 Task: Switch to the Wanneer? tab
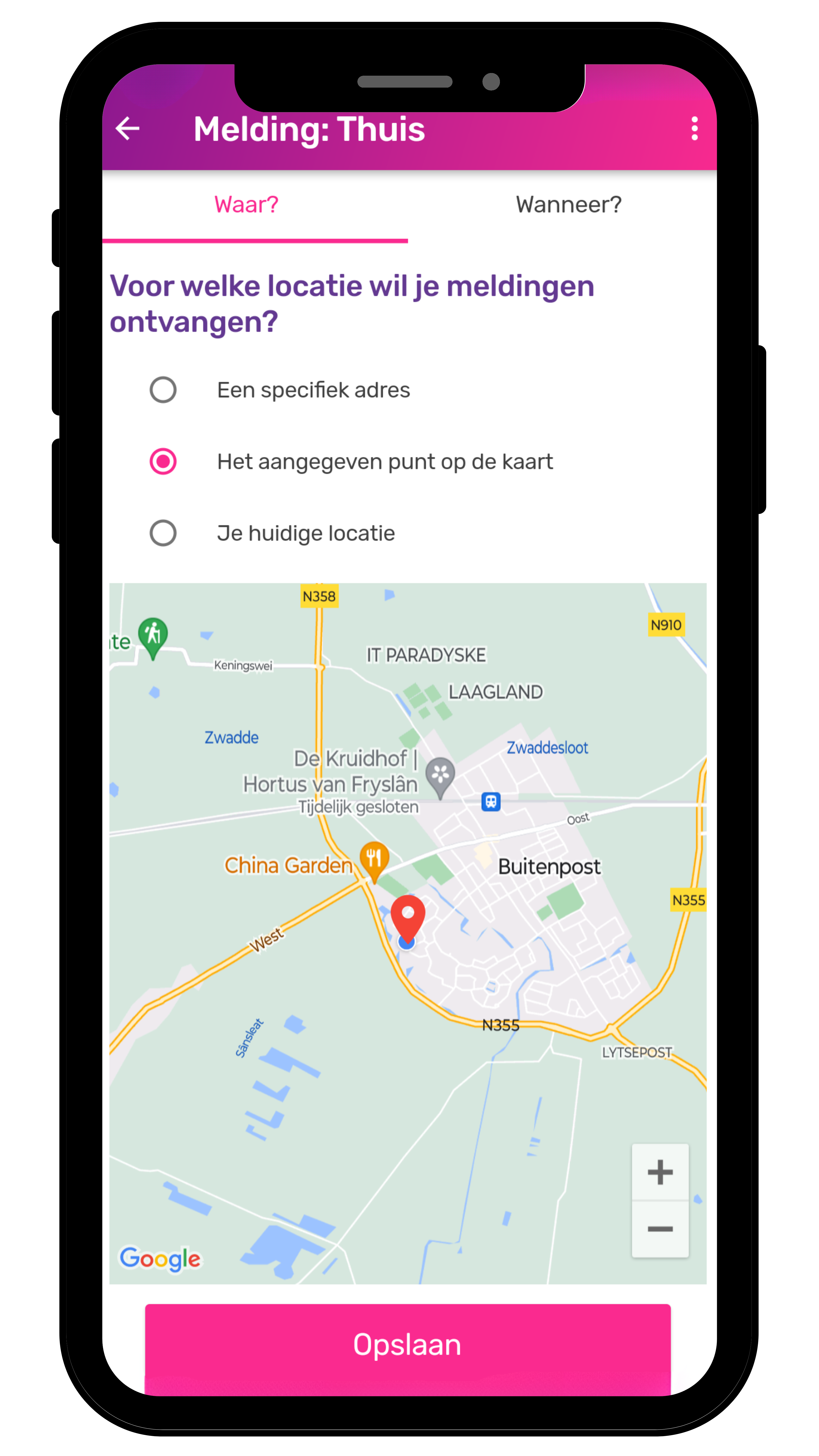(x=568, y=205)
